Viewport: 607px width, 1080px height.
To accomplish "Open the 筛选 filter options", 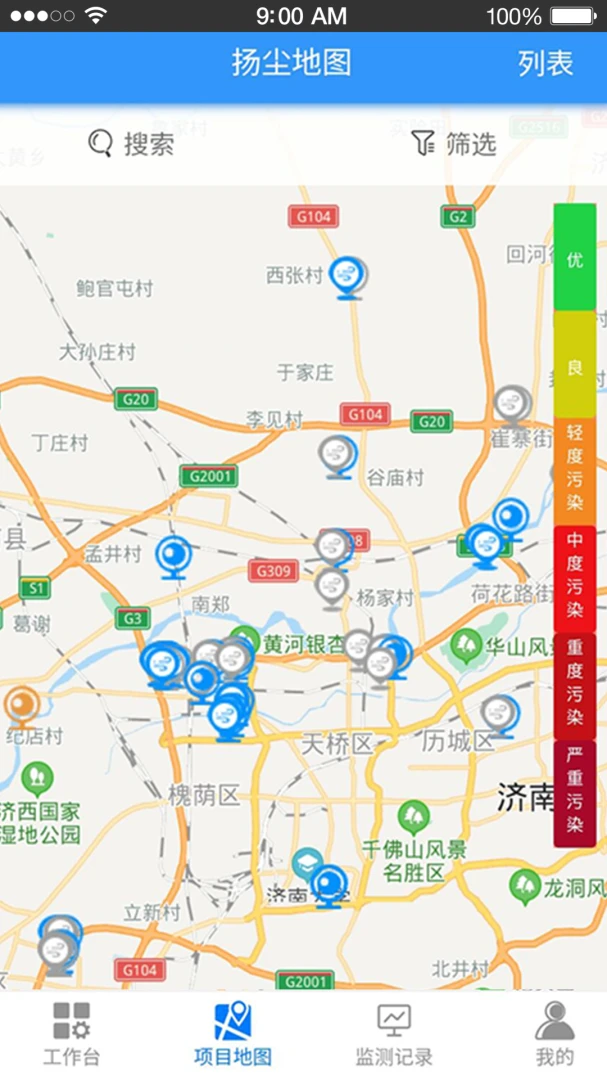I will (454, 144).
